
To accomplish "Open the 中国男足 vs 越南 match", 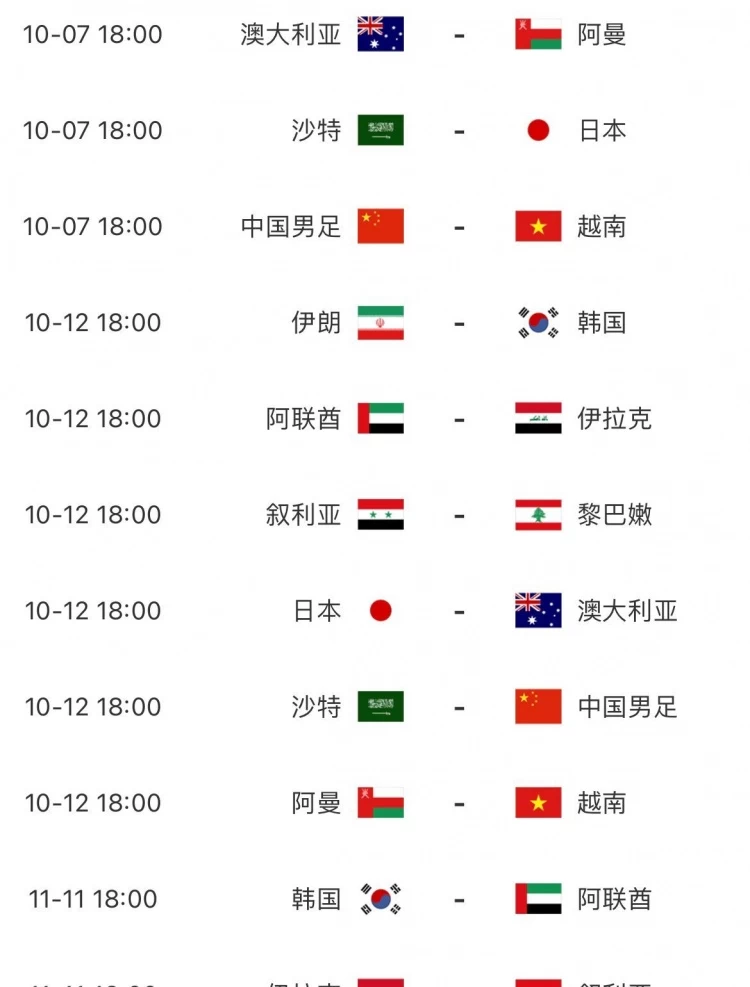I will point(459,227).
